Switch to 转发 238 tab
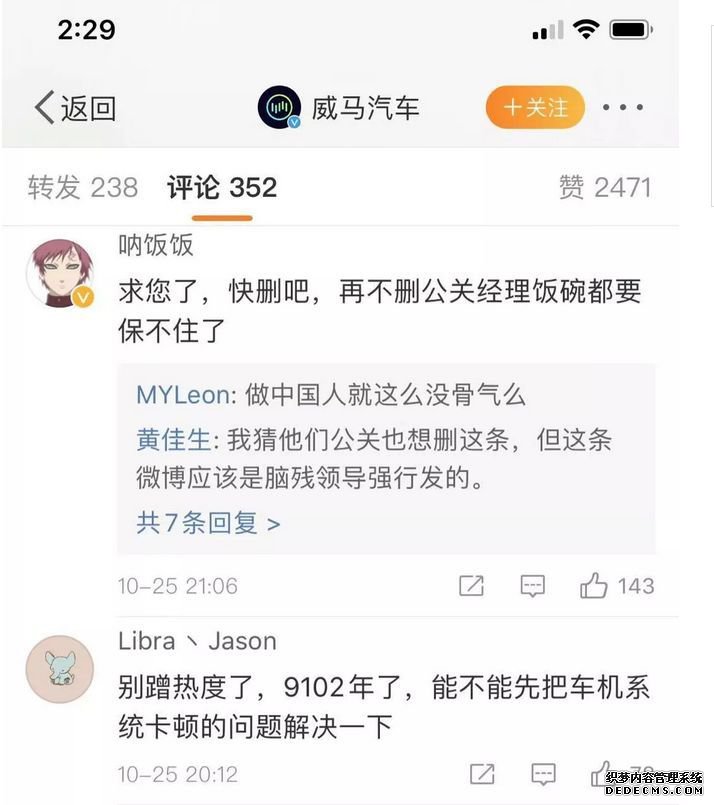This screenshot has width=714, height=805. 83,187
